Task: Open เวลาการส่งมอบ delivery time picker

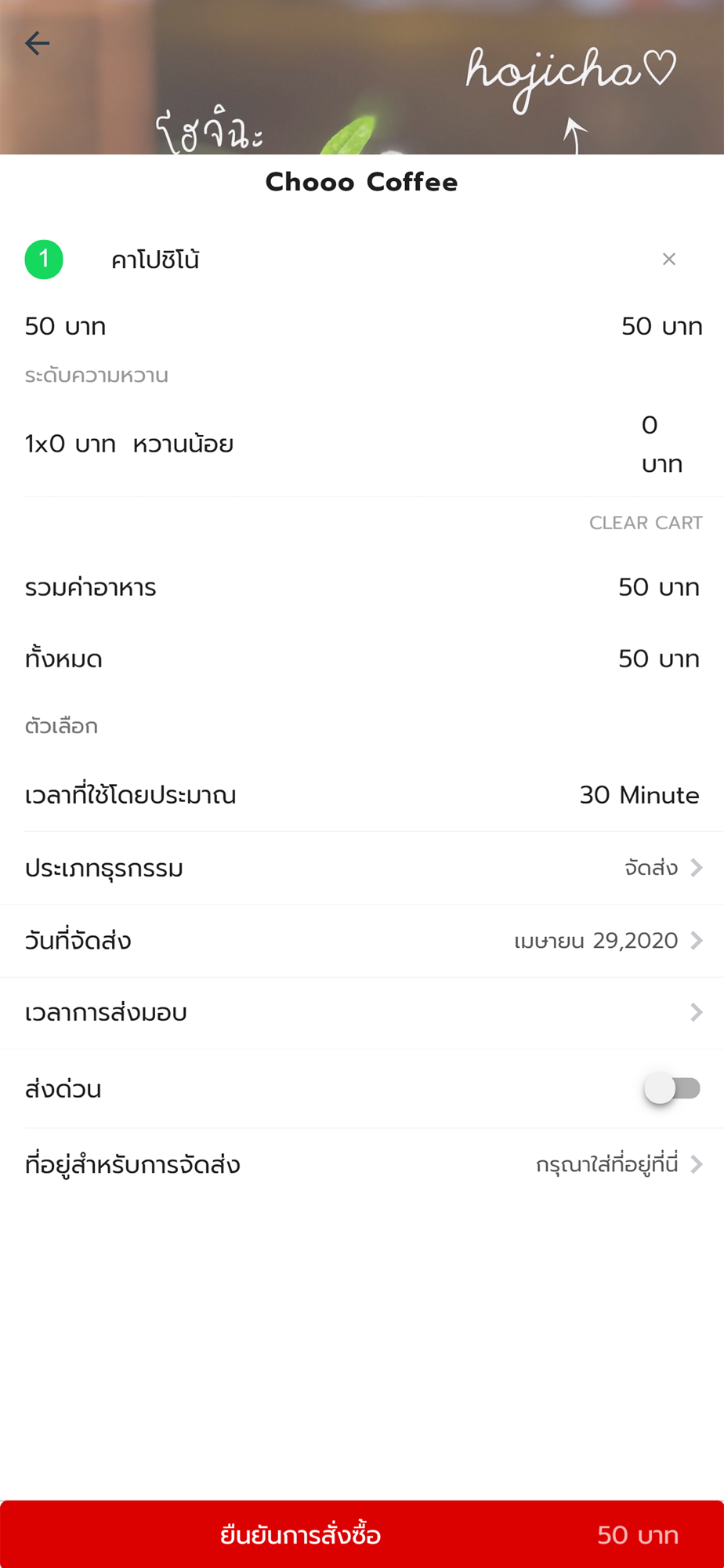Action: click(x=362, y=1013)
